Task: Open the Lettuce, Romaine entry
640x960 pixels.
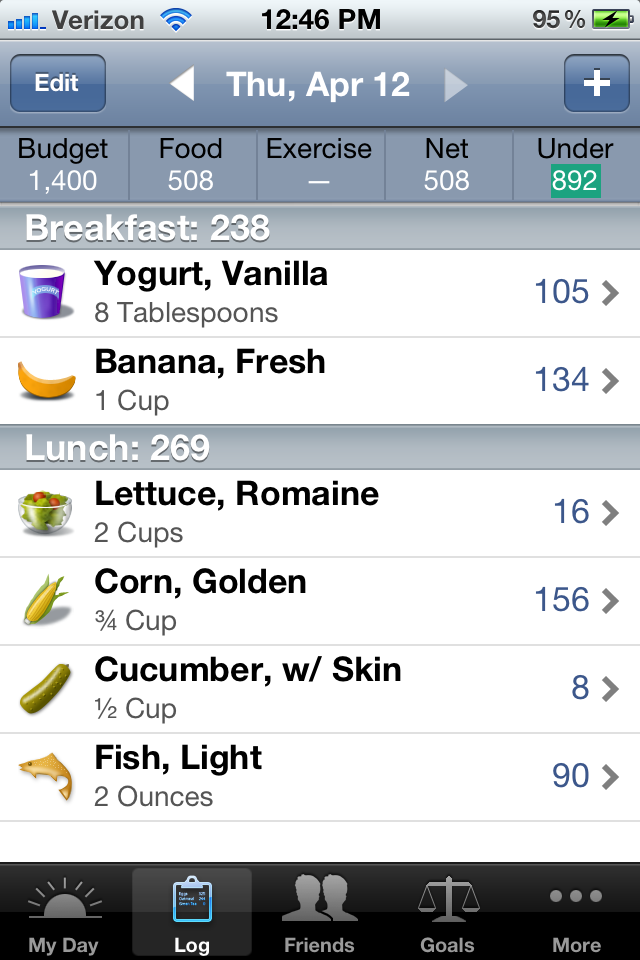Action: coord(320,513)
